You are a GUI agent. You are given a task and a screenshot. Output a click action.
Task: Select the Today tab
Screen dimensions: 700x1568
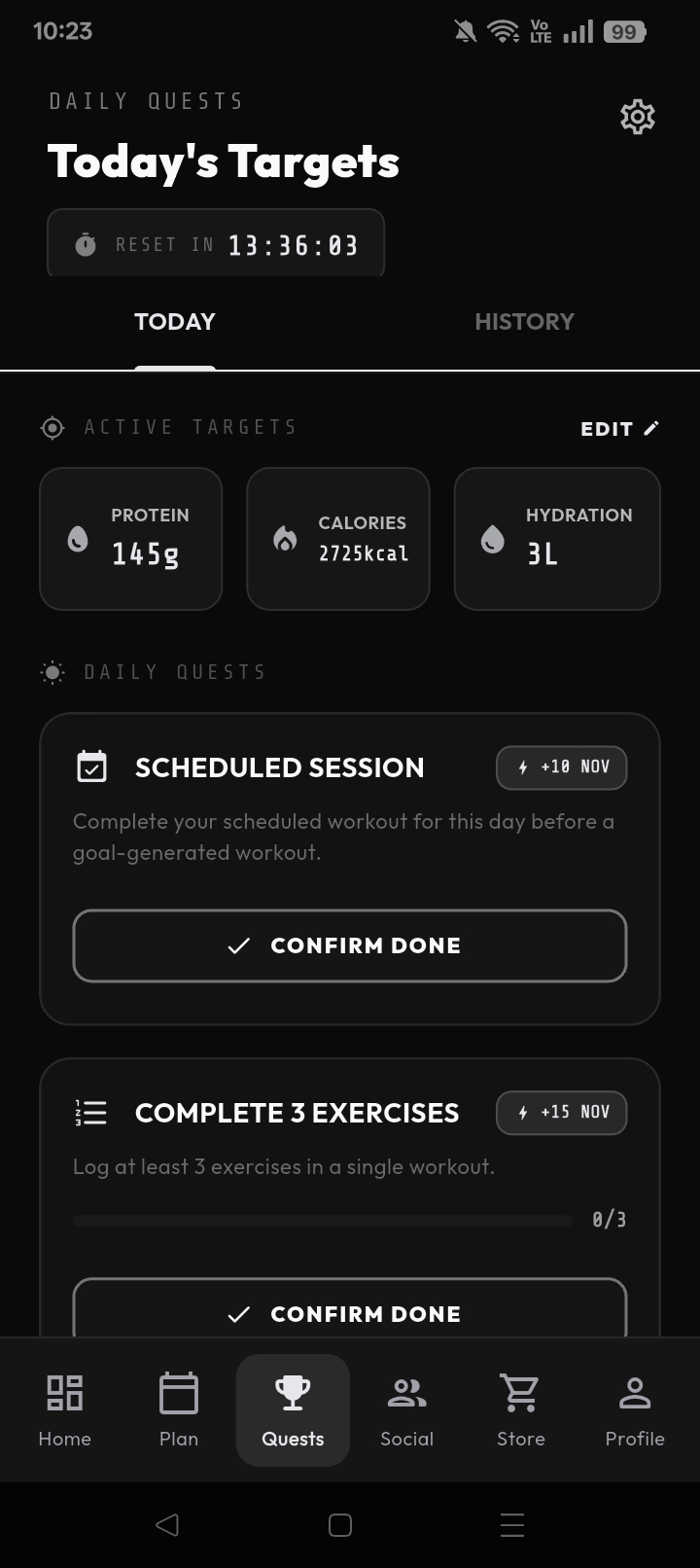[x=175, y=322]
